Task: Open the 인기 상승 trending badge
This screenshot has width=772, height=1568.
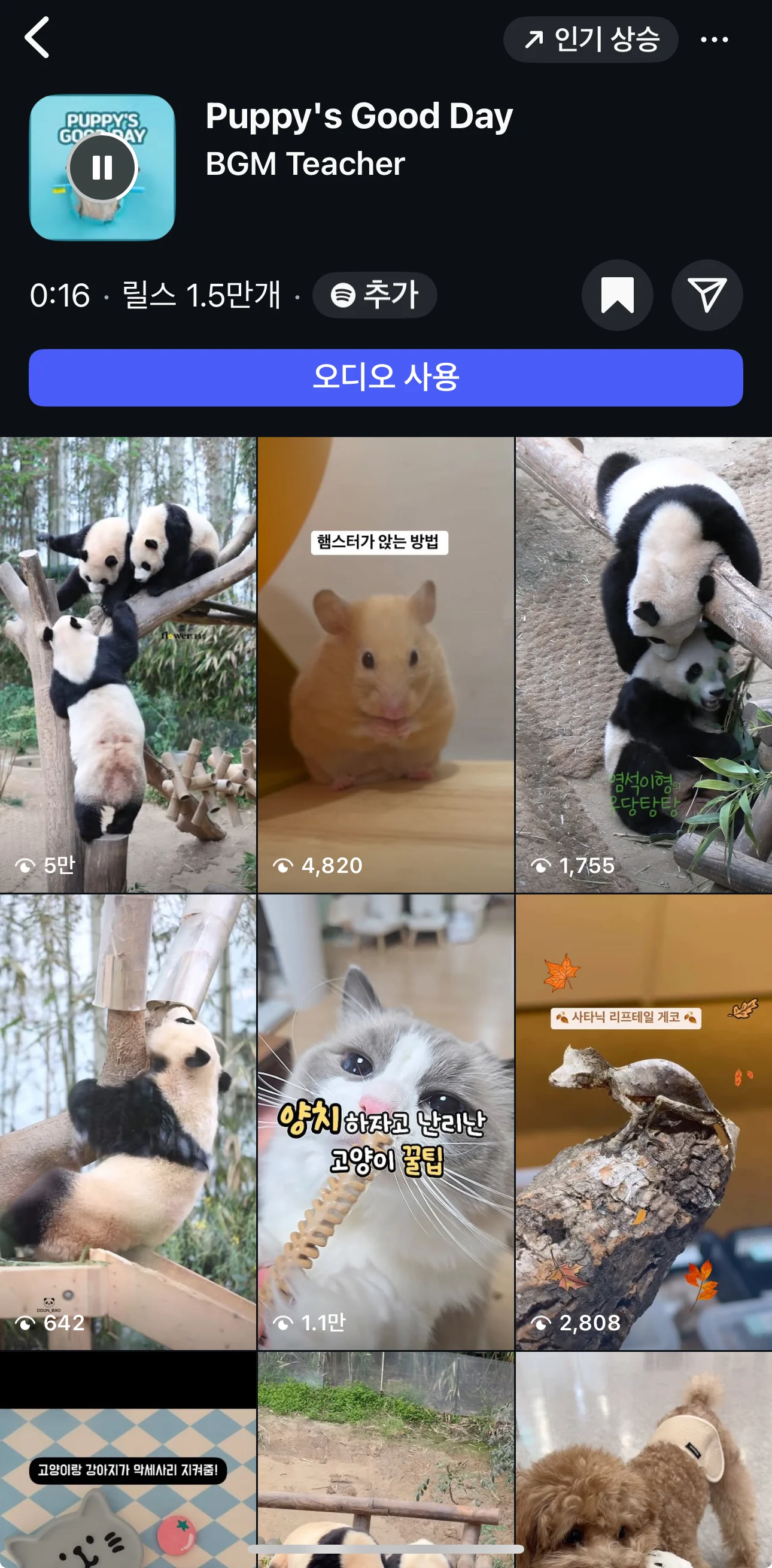Action: point(590,39)
